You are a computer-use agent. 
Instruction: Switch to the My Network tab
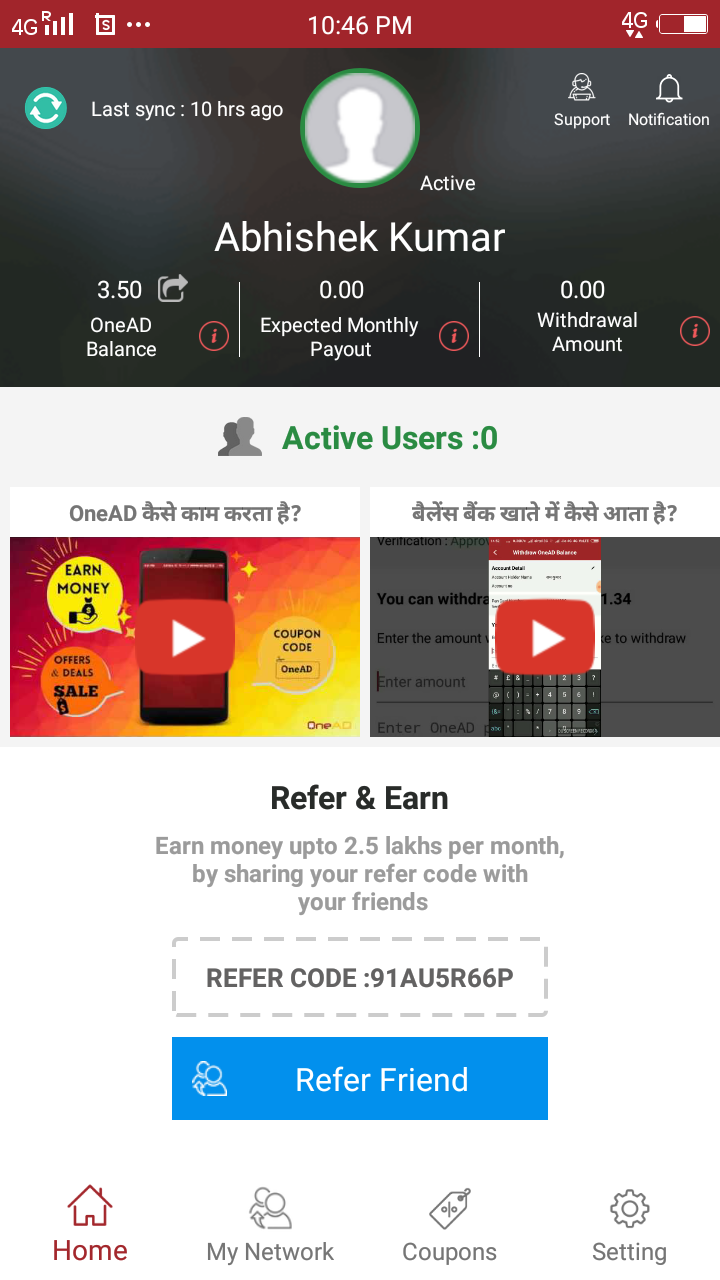(270, 1225)
